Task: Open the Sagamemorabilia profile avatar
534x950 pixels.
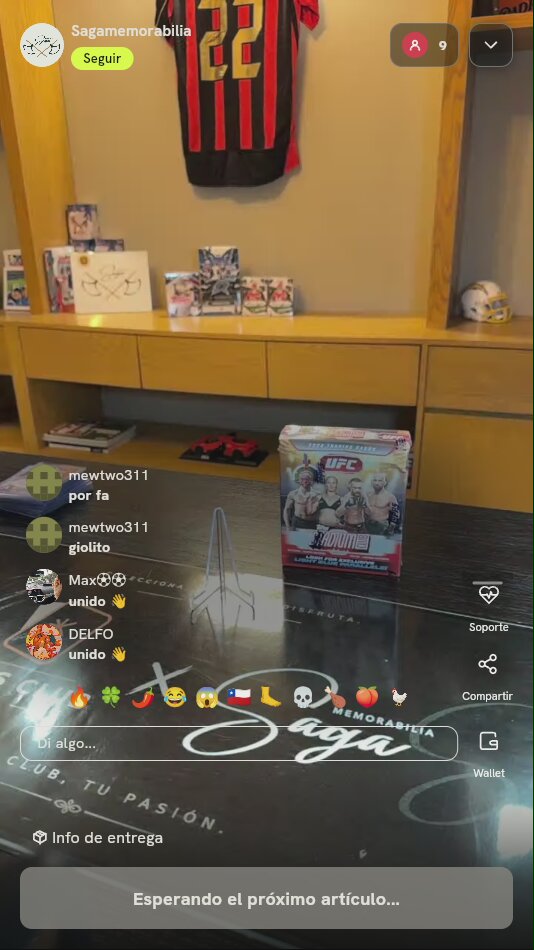Action: point(42,45)
